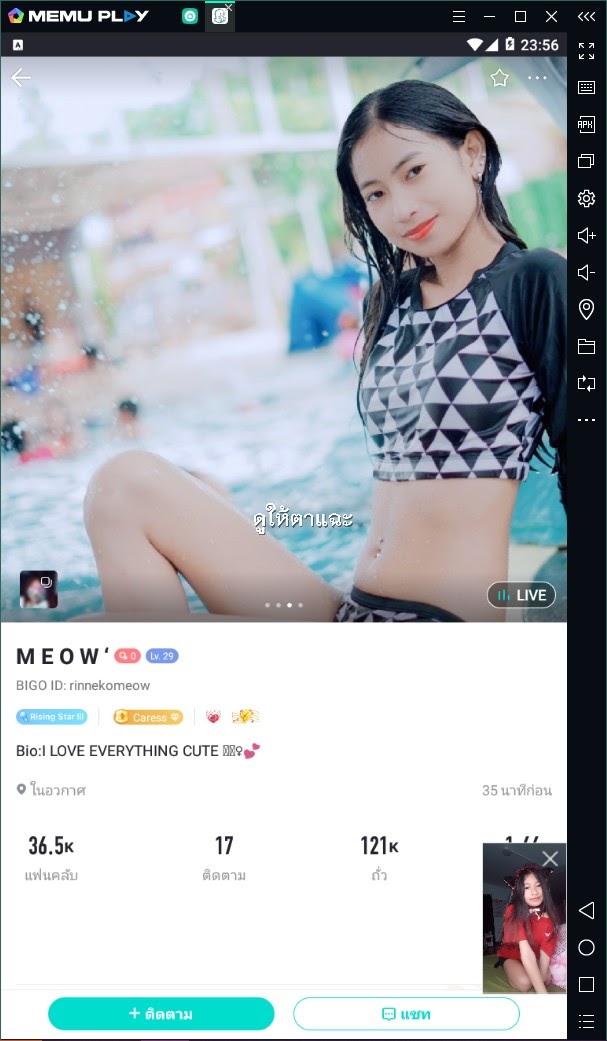Open the Caress family badge
The image size is (607, 1041).
pos(148,717)
